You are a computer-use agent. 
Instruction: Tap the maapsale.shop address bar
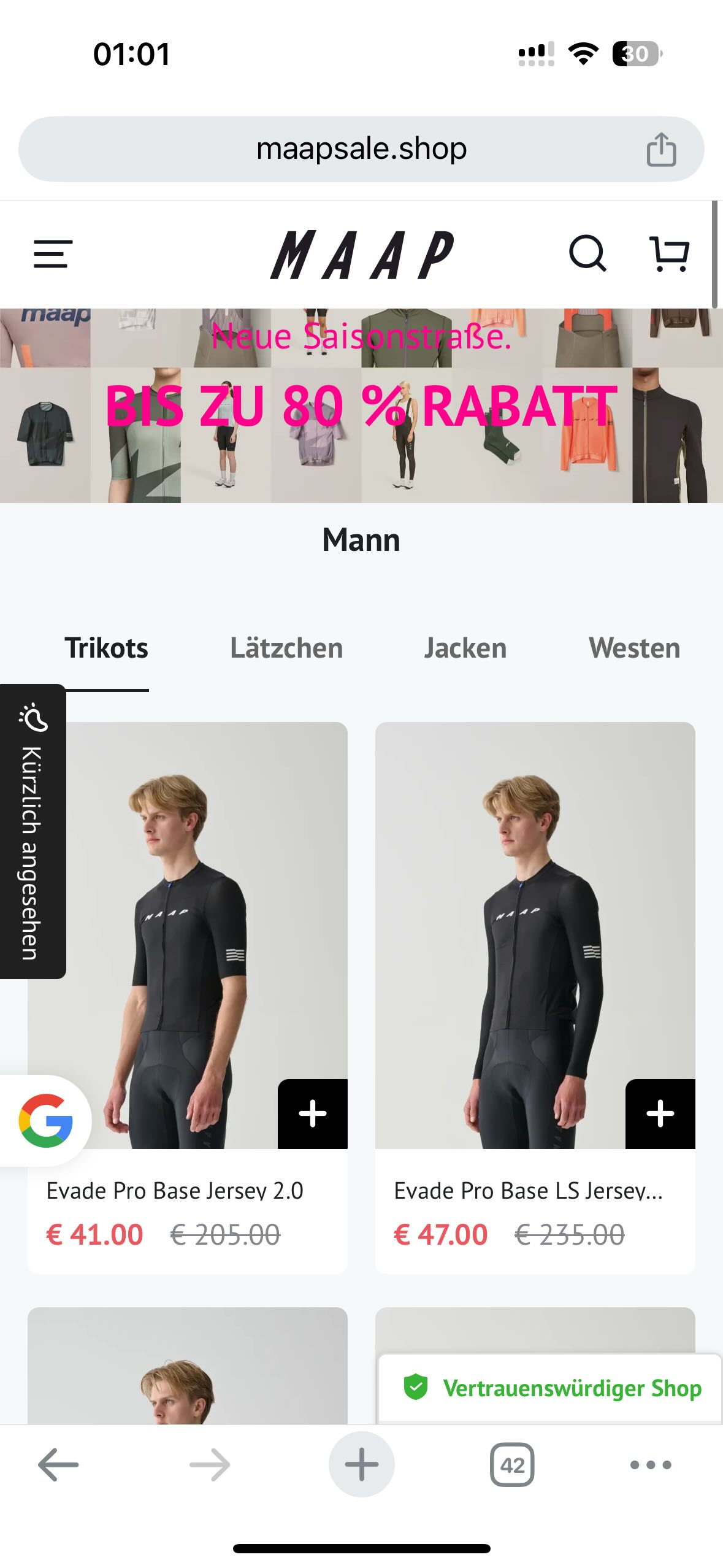(x=361, y=149)
